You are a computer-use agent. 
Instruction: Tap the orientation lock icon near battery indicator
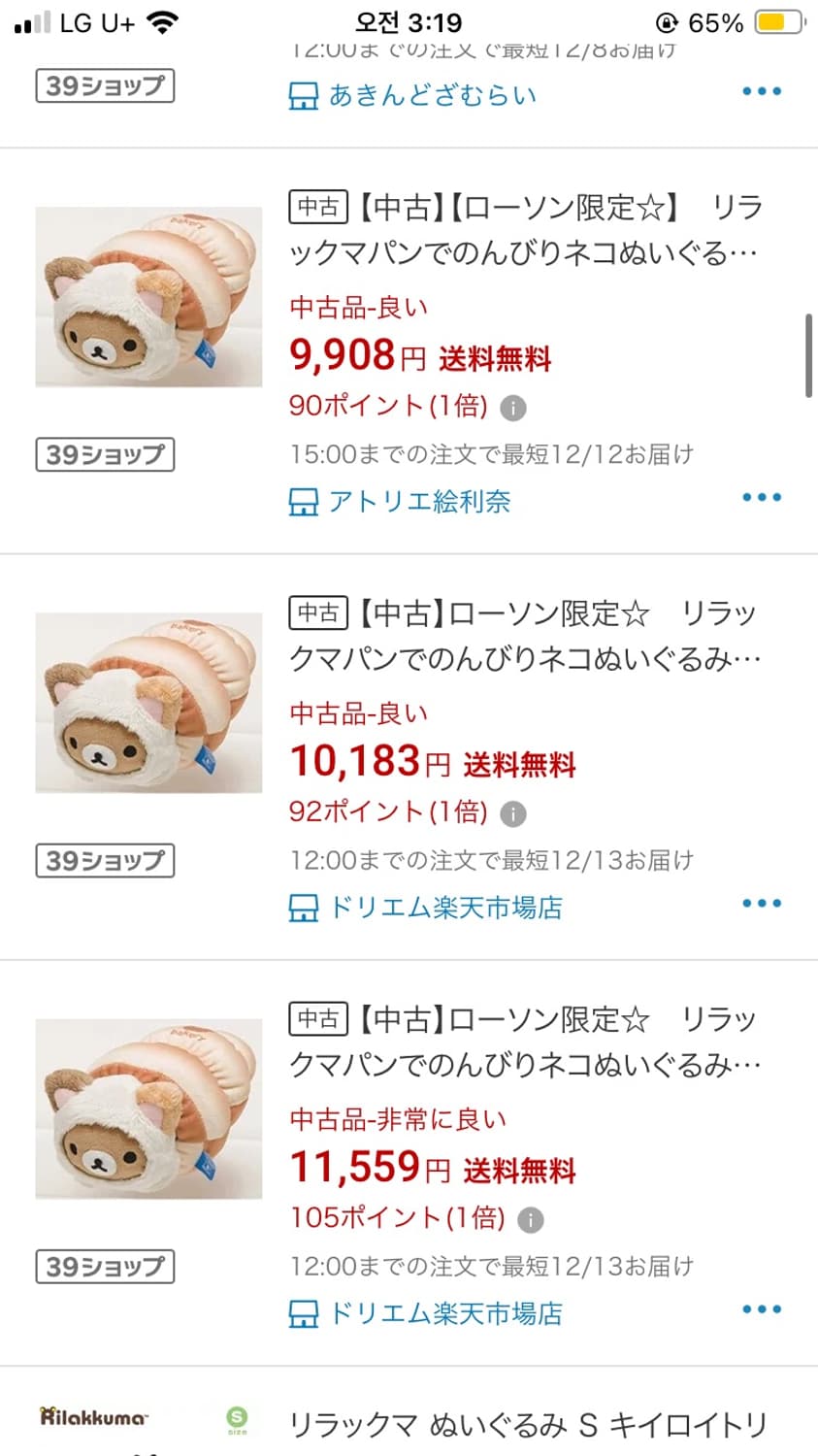coord(666,20)
